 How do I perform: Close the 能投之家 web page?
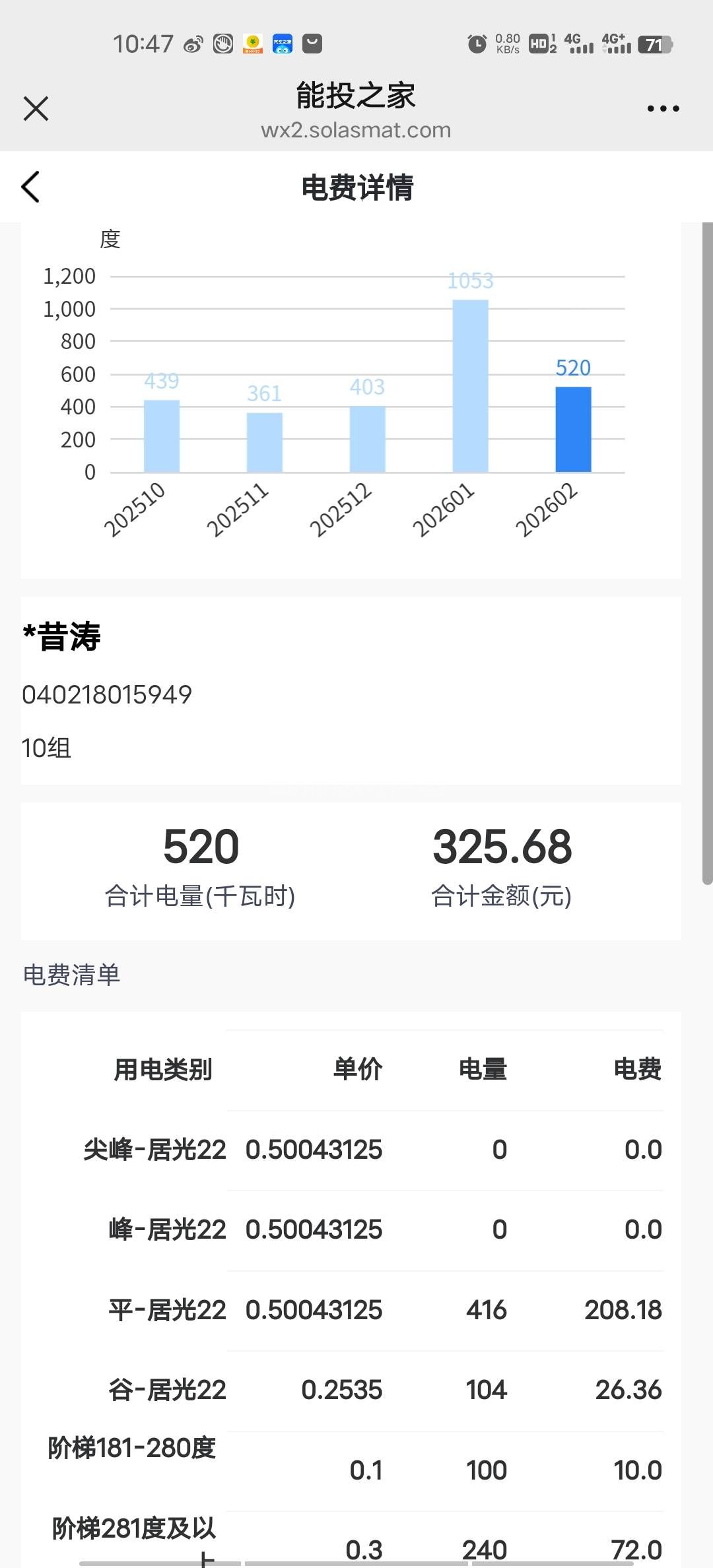[x=36, y=109]
